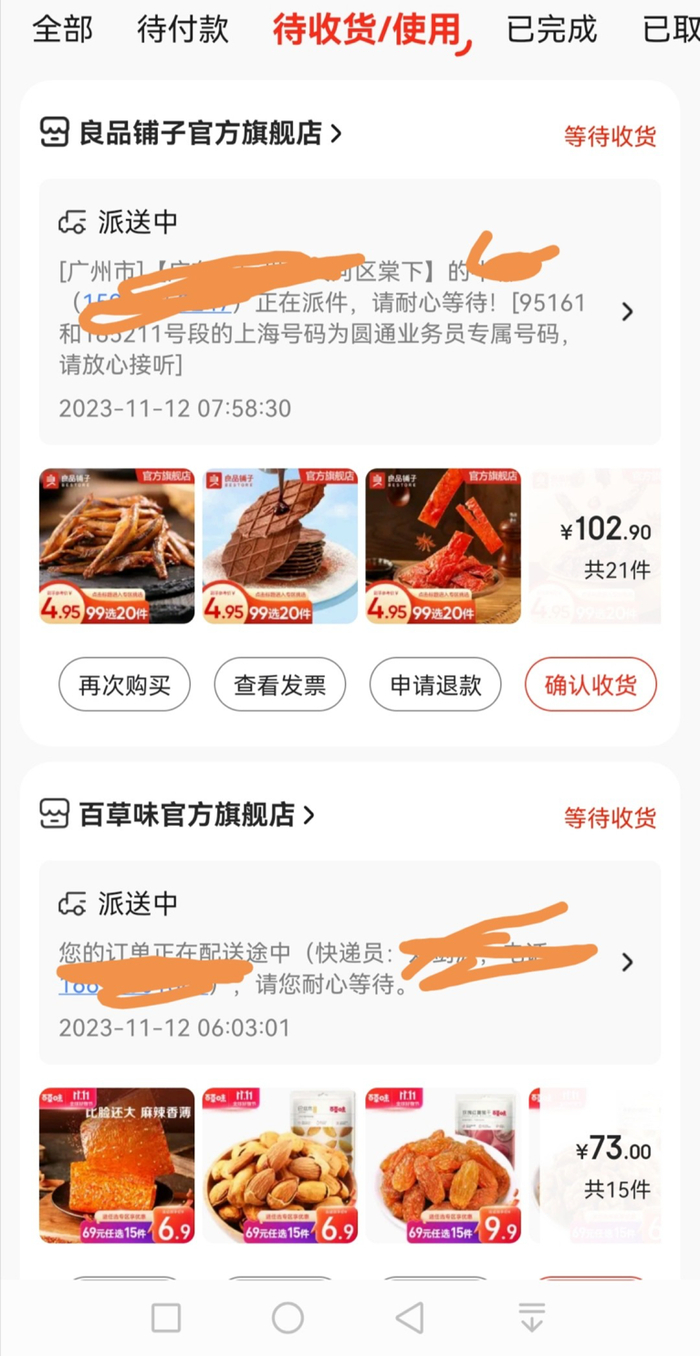Open the 良品铺子 chocolate crisps product image
Image resolution: width=700 pixels, height=1356 pixels.
click(x=280, y=546)
